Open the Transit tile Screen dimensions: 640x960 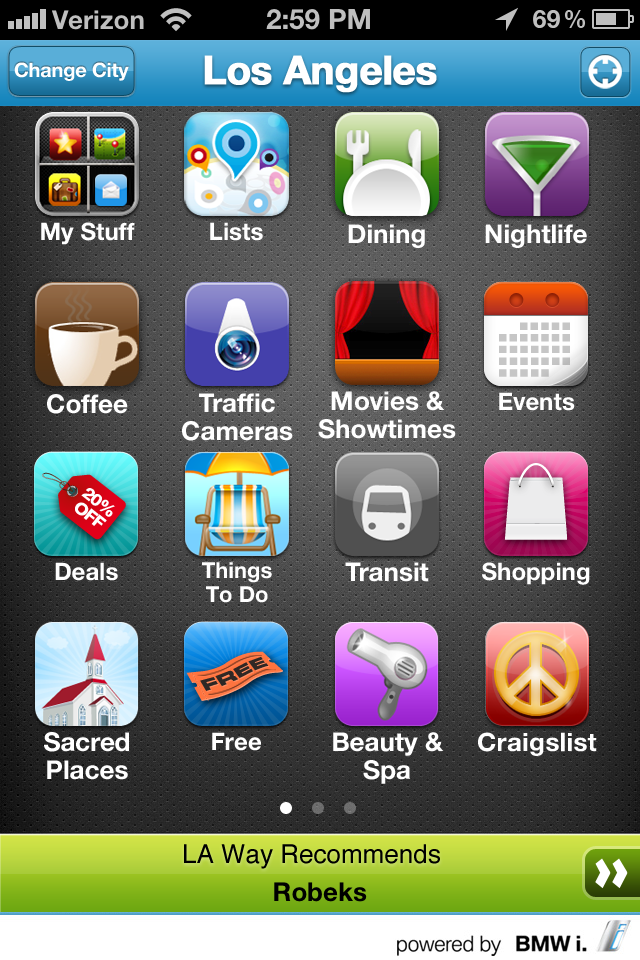(x=386, y=504)
